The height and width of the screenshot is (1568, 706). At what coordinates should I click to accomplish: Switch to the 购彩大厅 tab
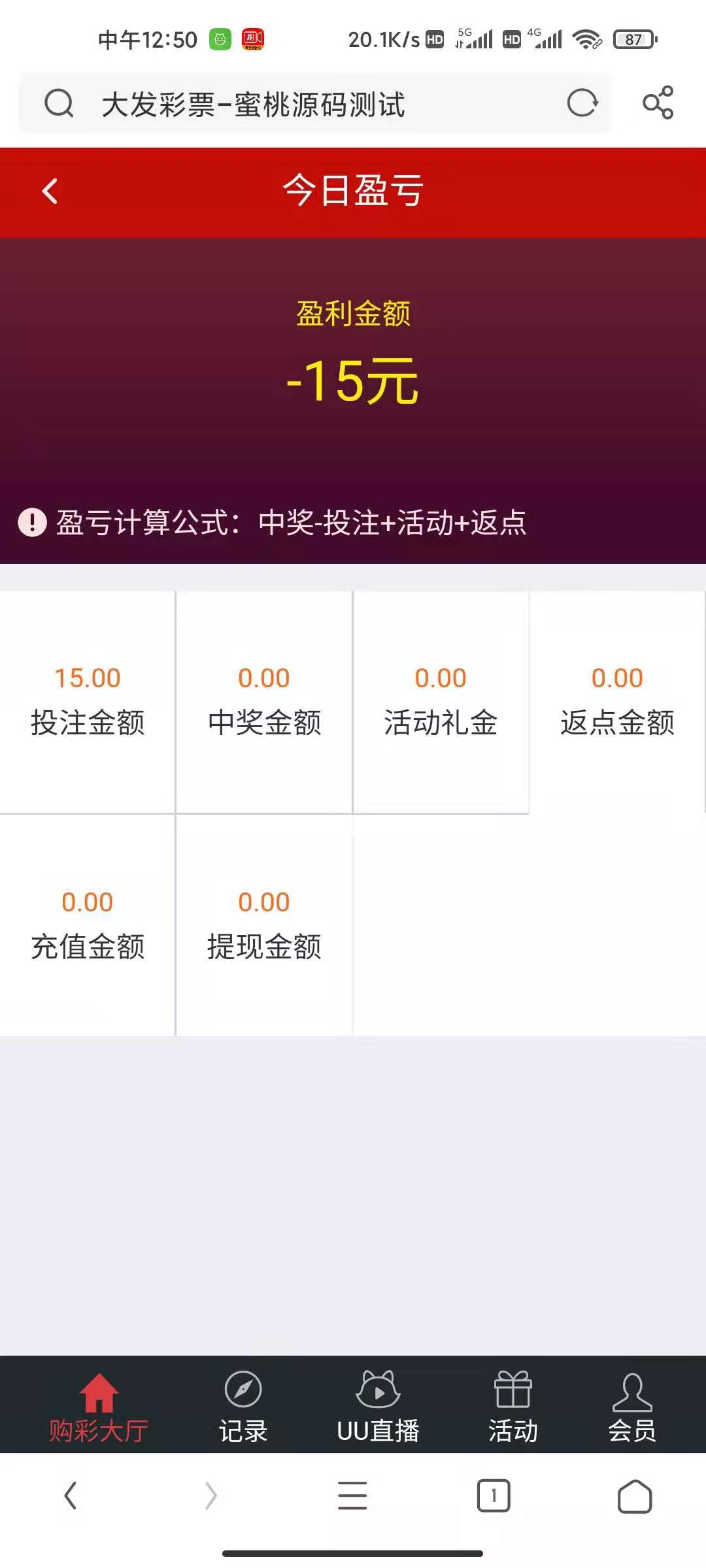click(99, 1406)
